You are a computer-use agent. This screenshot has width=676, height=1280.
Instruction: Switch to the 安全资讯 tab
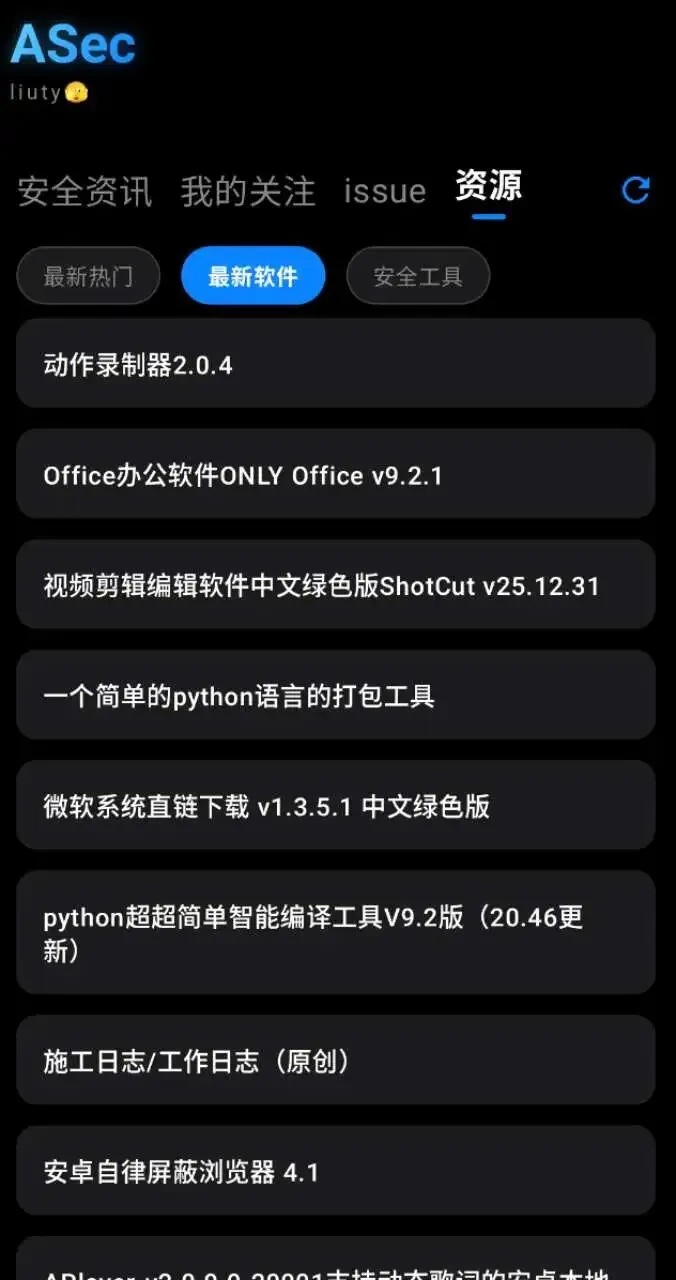(x=85, y=191)
